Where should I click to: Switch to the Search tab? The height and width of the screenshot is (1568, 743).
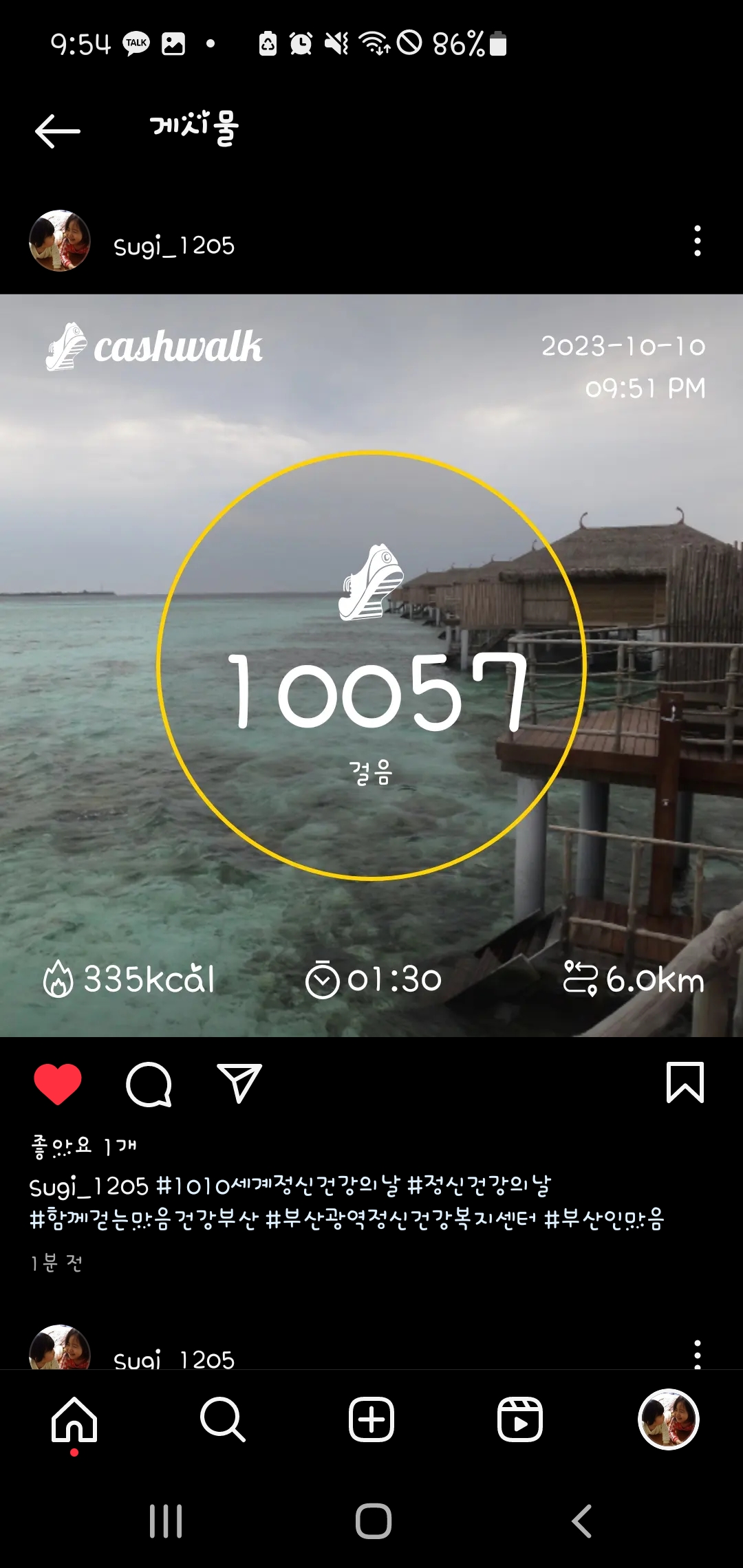(222, 1419)
